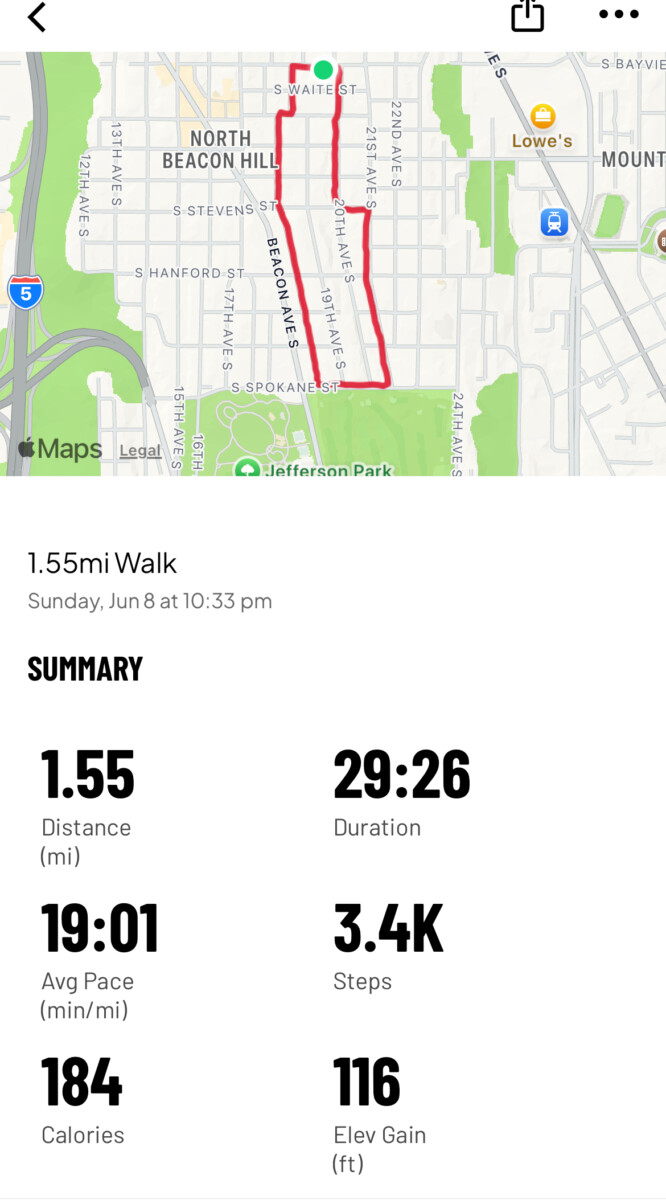Image resolution: width=666 pixels, height=1200 pixels.
Task: Open the three-dot overflow menu
Action: pos(618,15)
